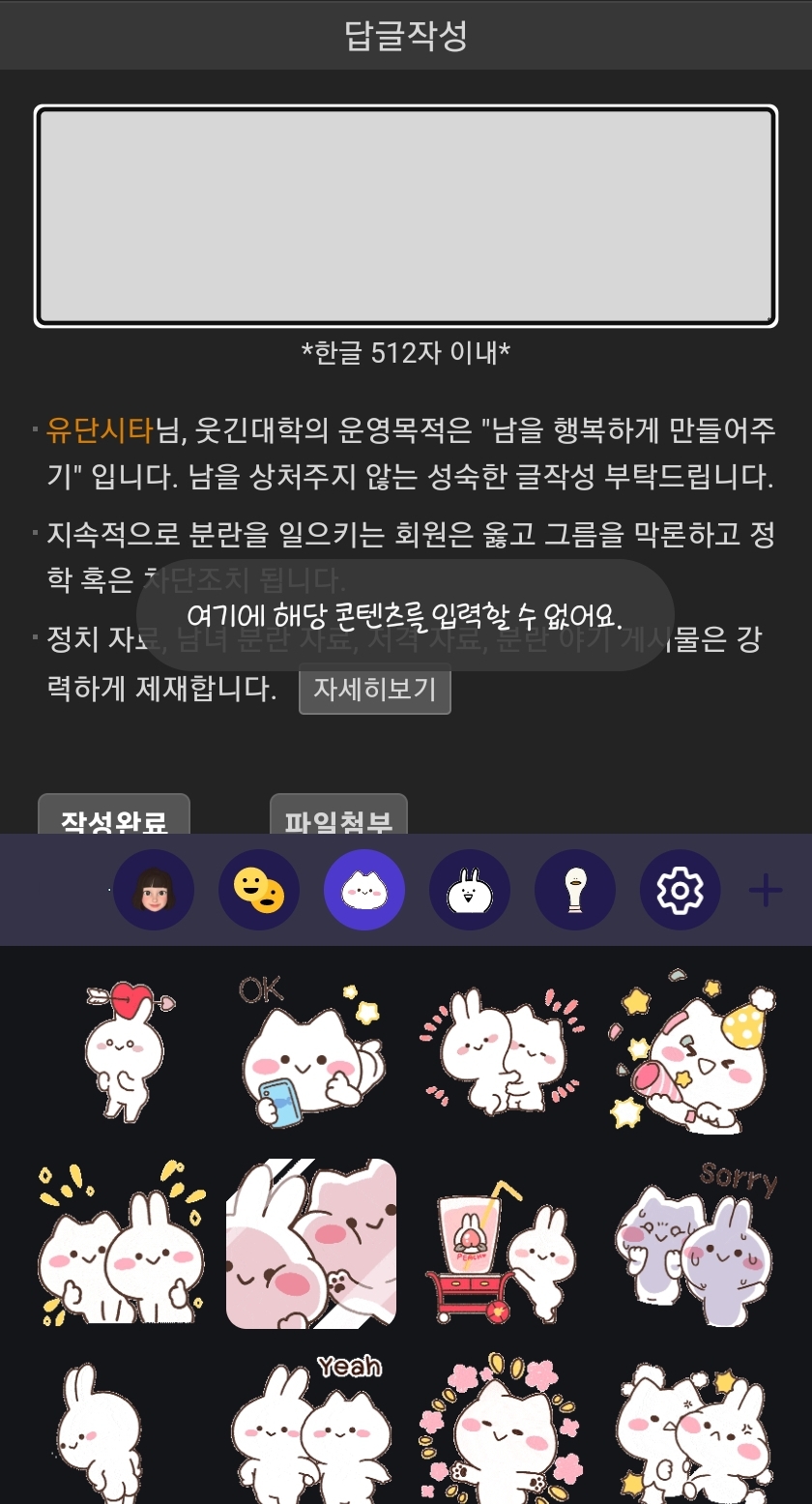Viewport: 812px width, 1504px height.
Task: Select the white rabbit sticker pack tab
Action: [x=470, y=890]
